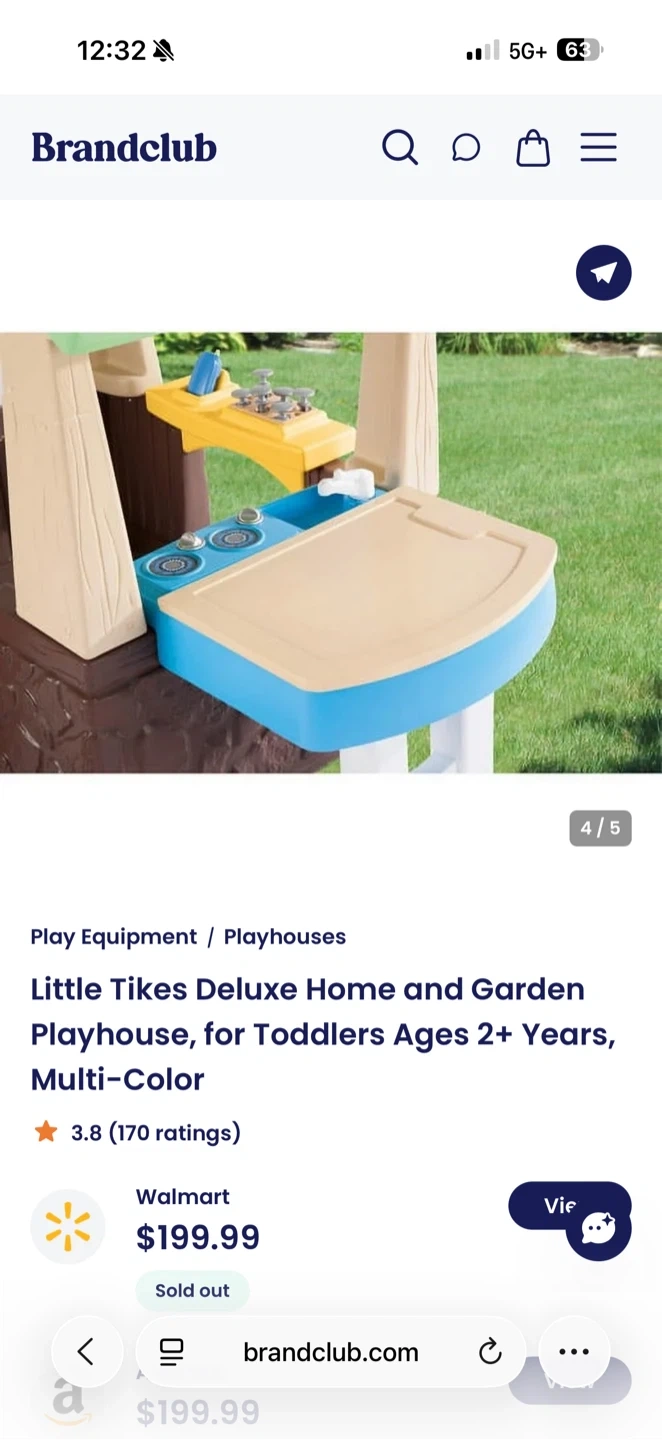Tap the brandclub.com address bar
The width and height of the screenshot is (662, 1440).
click(x=330, y=1352)
